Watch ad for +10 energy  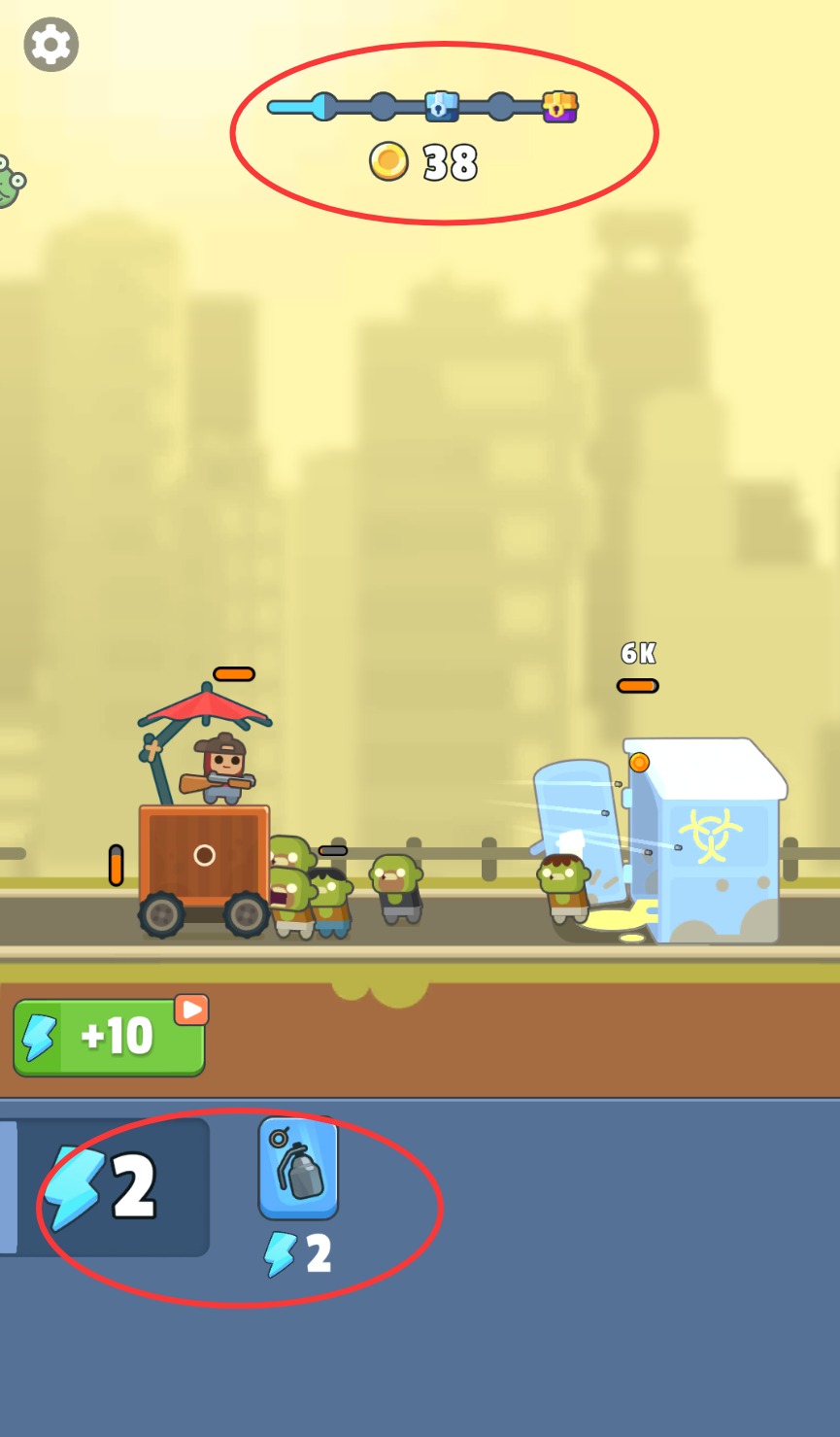tap(109, 1037)
